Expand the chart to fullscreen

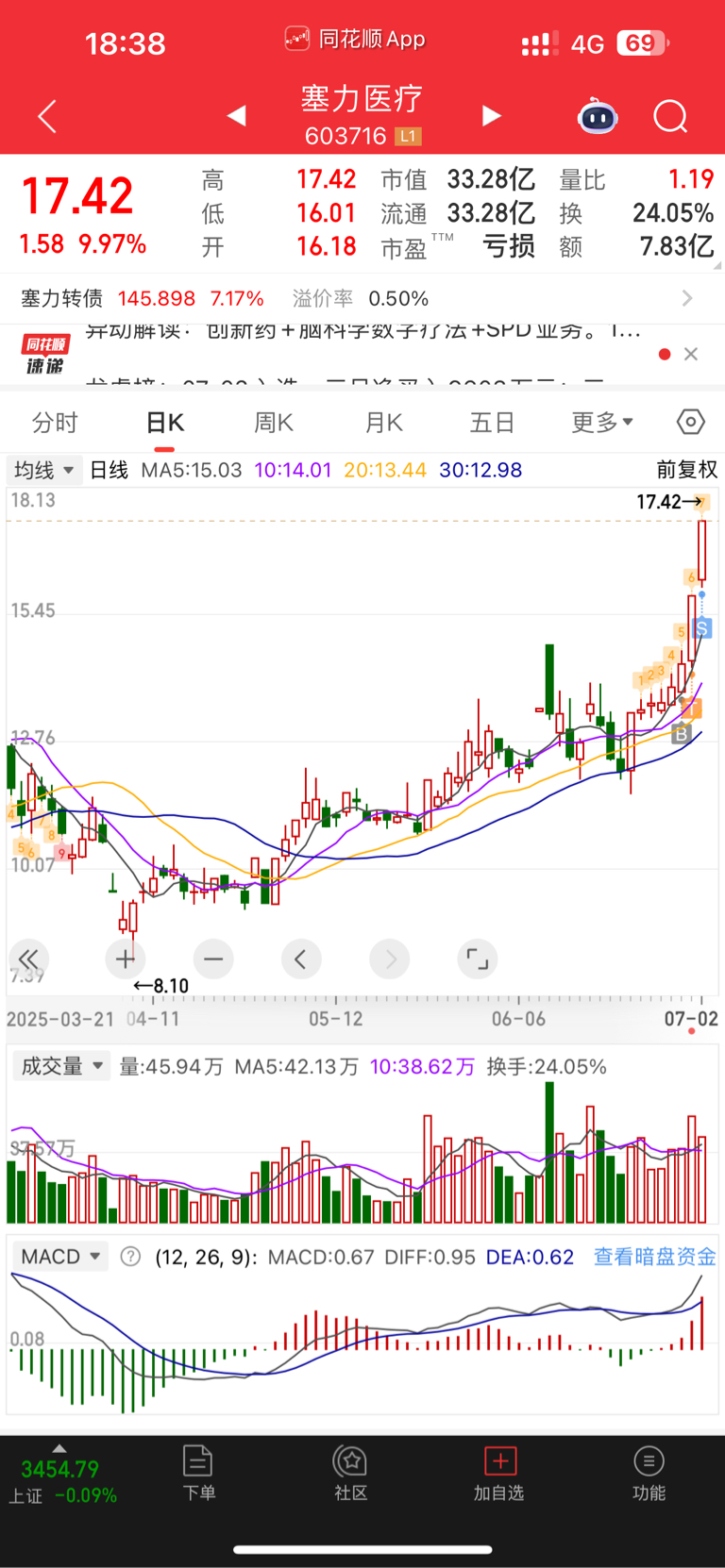(x=478, y=959)
